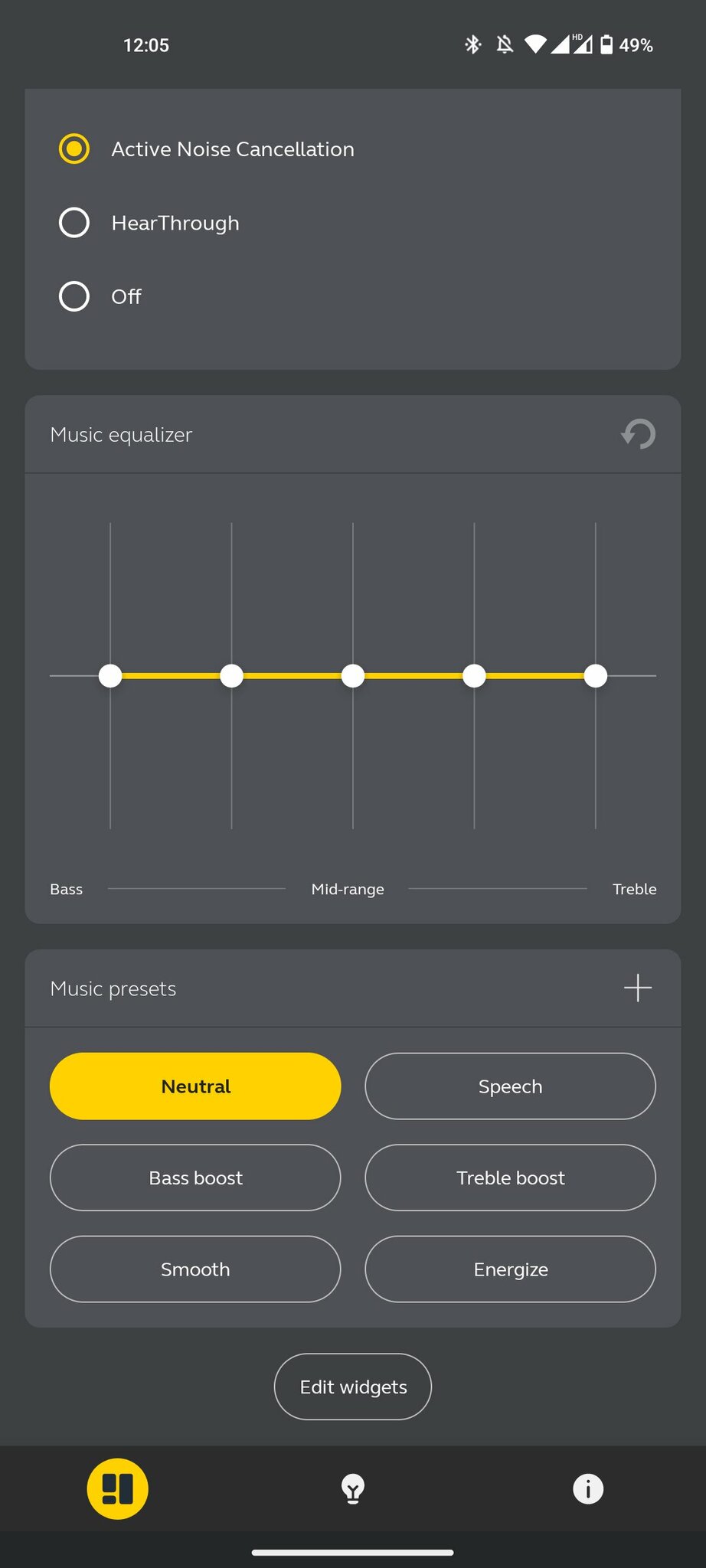Tap the Bass equalizer slider handle
Viewport: 706px width, 1568px height.
pos(110,676)
